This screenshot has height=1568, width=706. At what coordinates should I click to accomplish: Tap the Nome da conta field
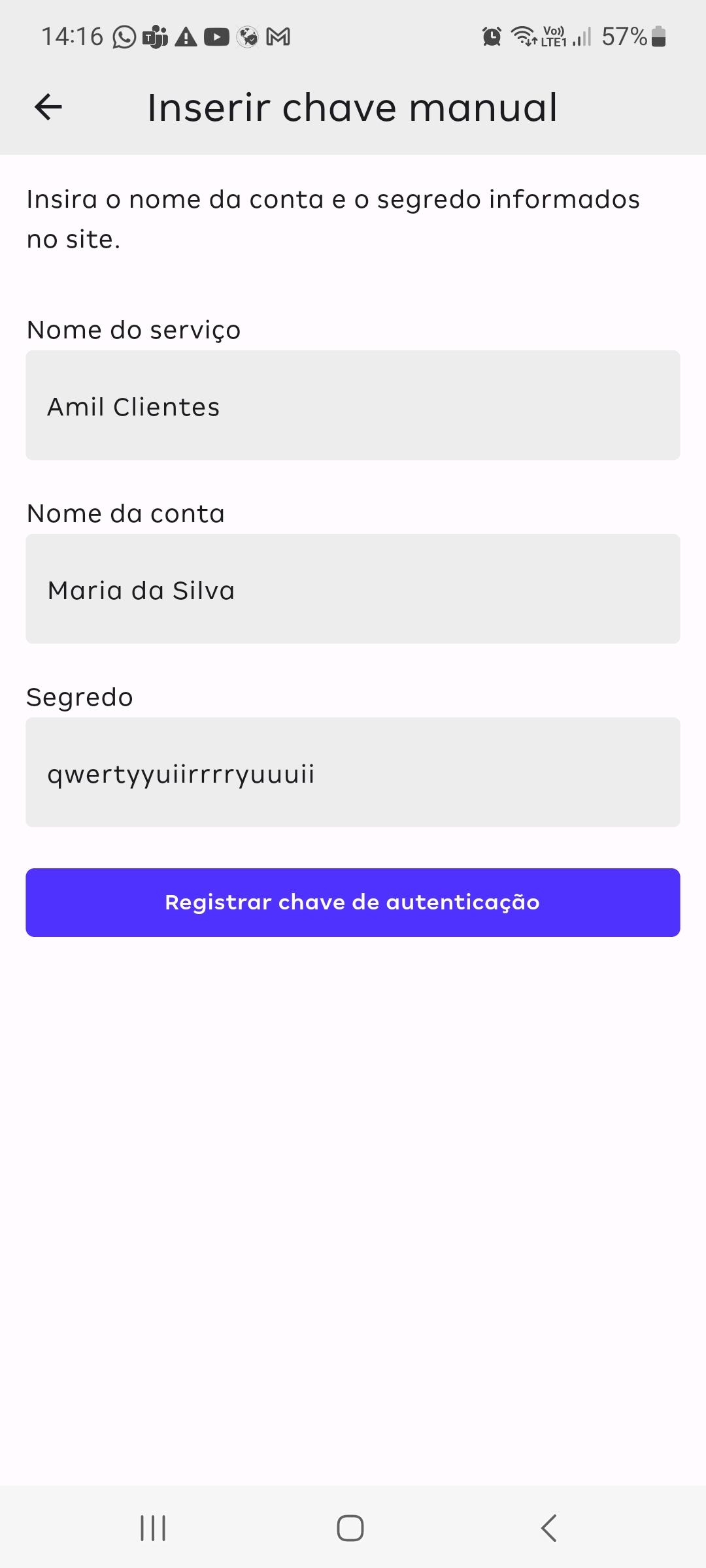(353, 589)
